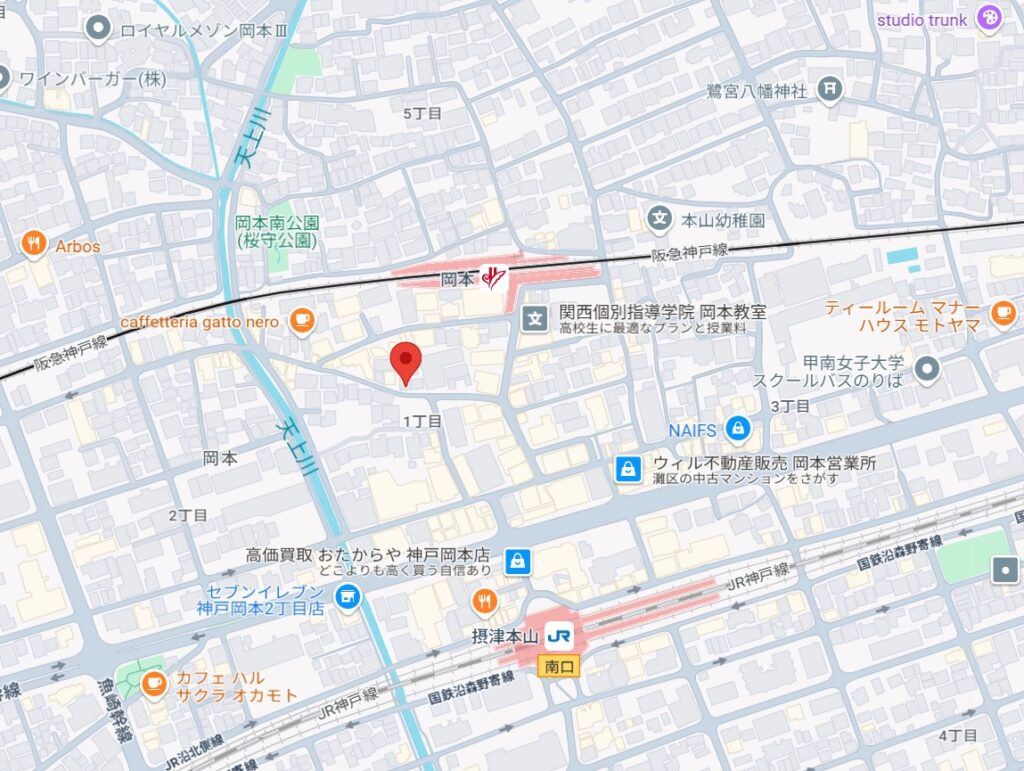The width and height of the screenshot is (1024, 771).
Task: Open the 鷺宮八幡神社 shrine marker
Action: pyautogui.click(x=829, y=91)
